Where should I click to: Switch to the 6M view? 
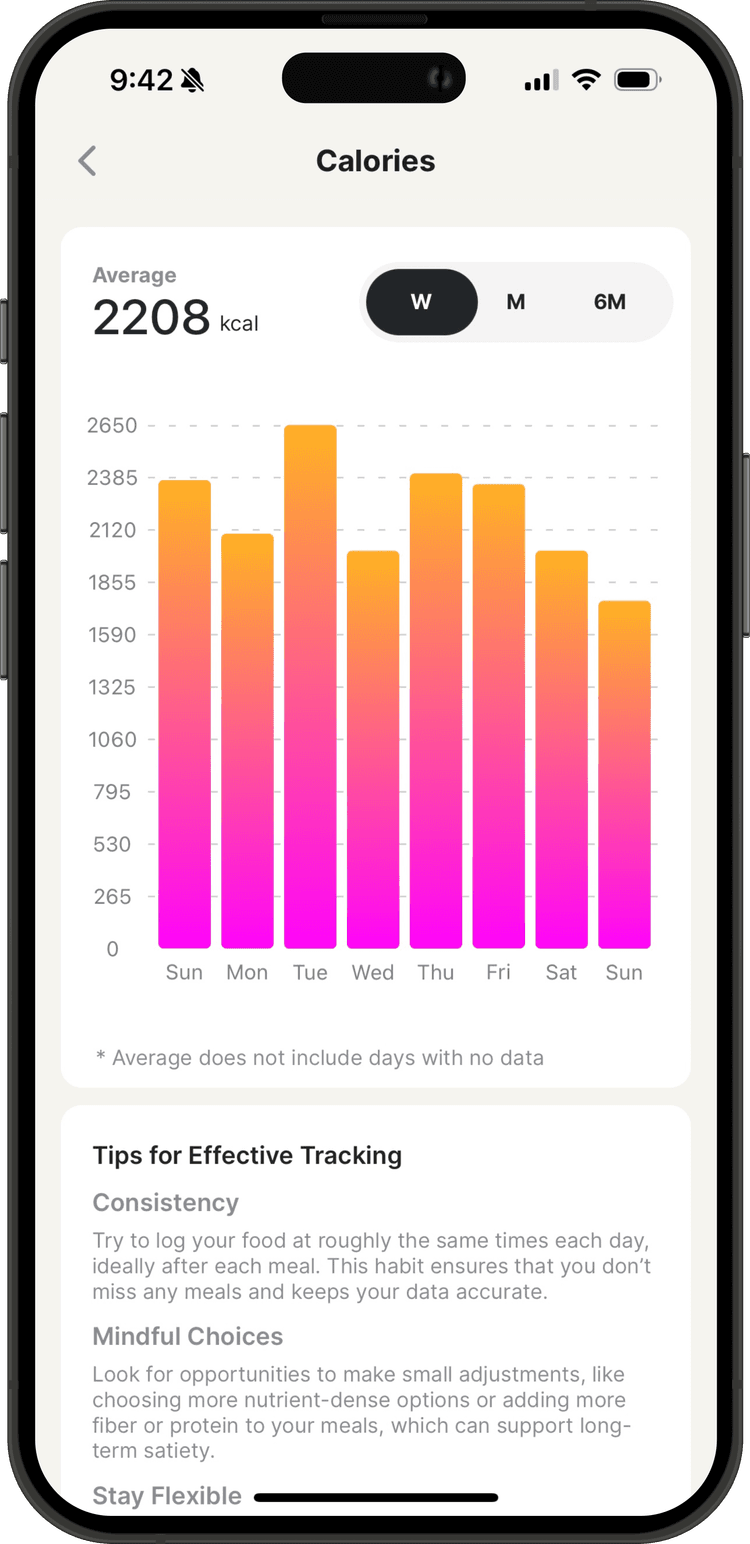[610, 302]
